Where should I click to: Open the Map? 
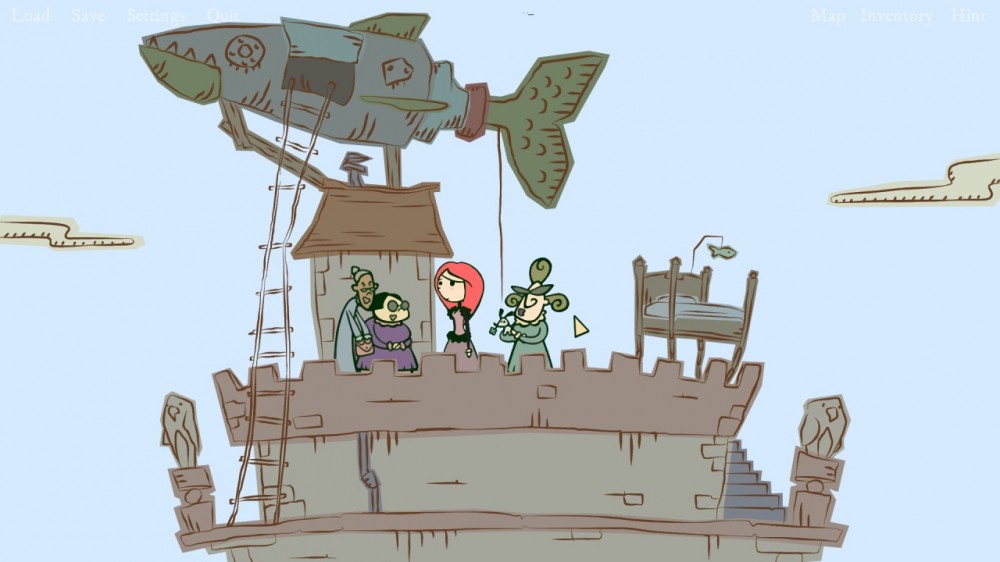coord(827,16)
